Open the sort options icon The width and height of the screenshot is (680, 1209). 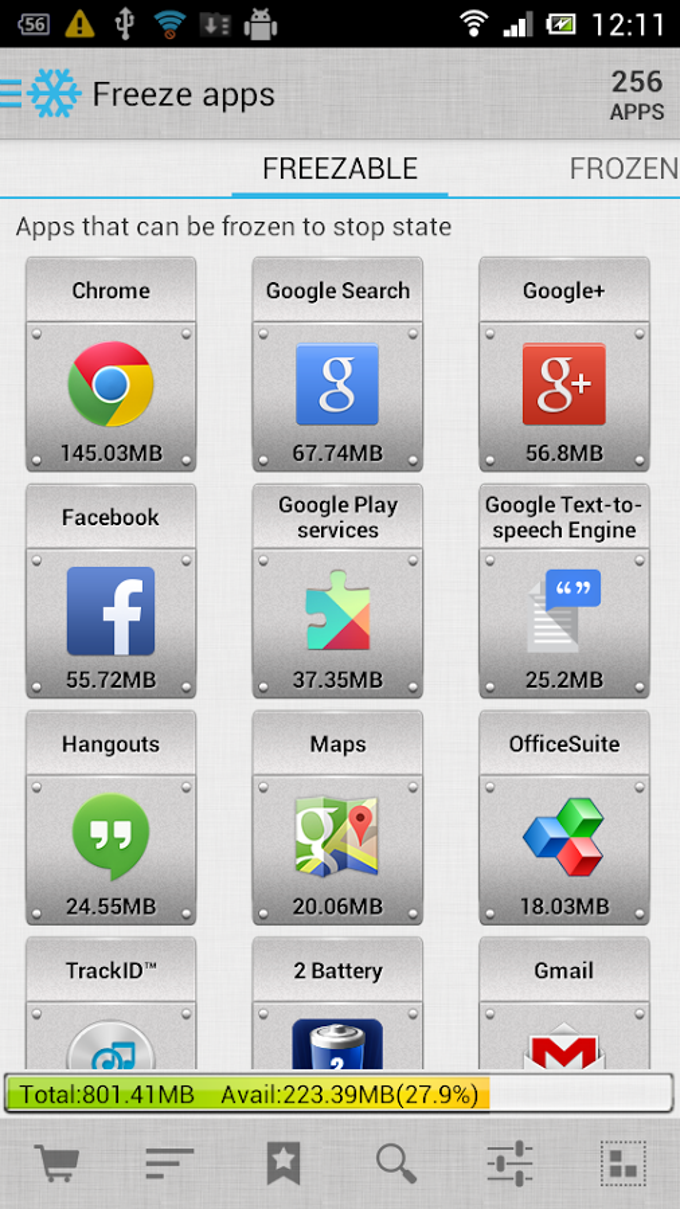coord(169,1163)
